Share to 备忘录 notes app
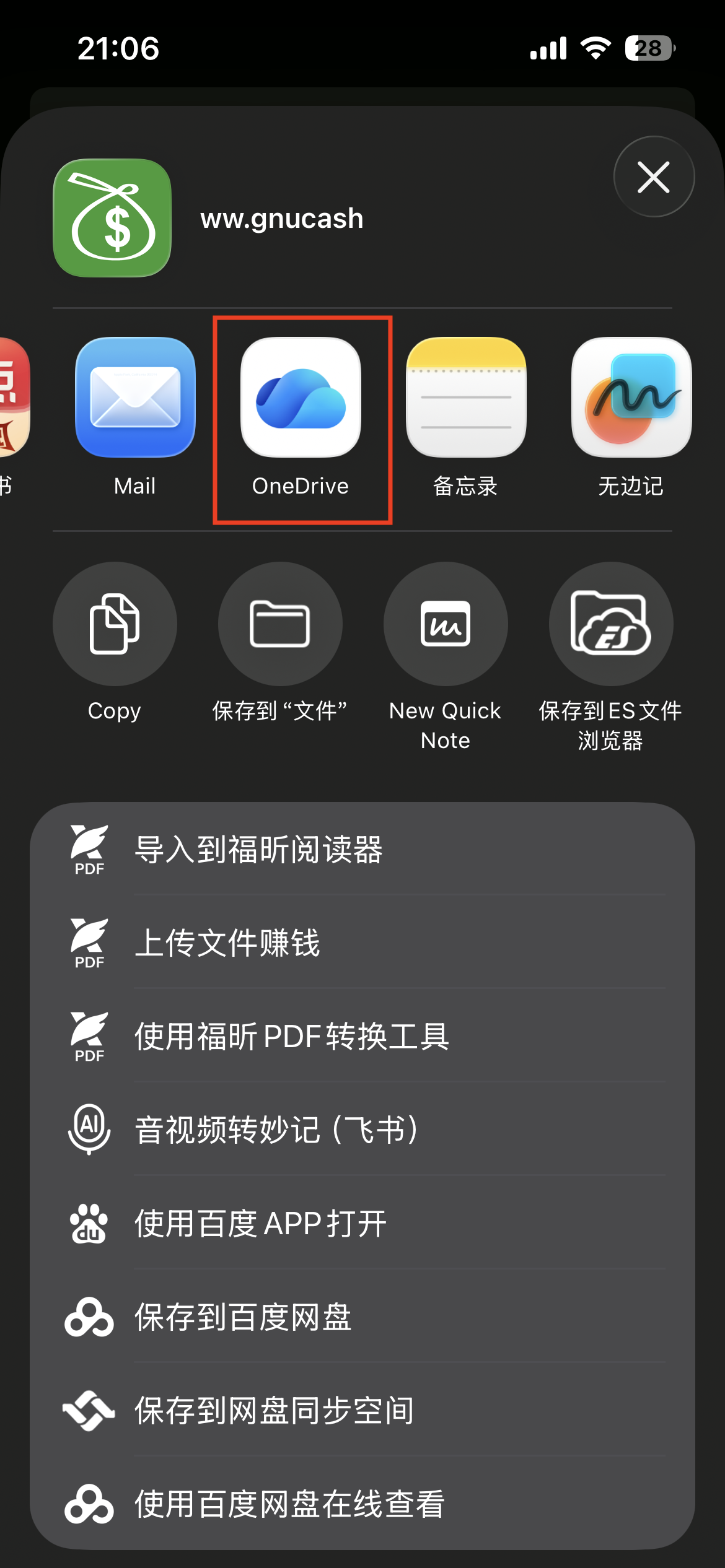 pos(466,398)
